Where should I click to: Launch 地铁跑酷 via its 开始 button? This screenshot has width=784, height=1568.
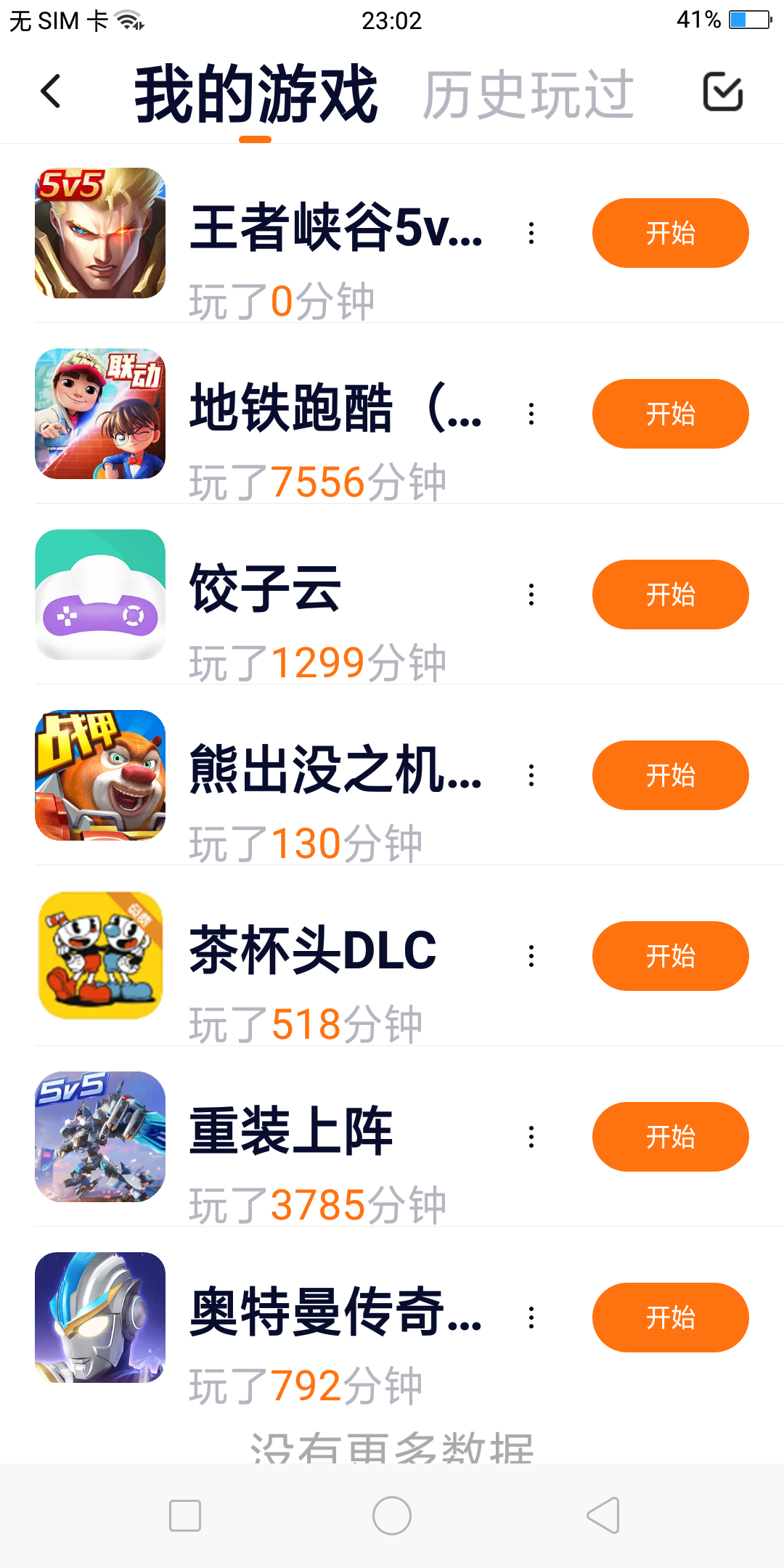tap(670, 414)
